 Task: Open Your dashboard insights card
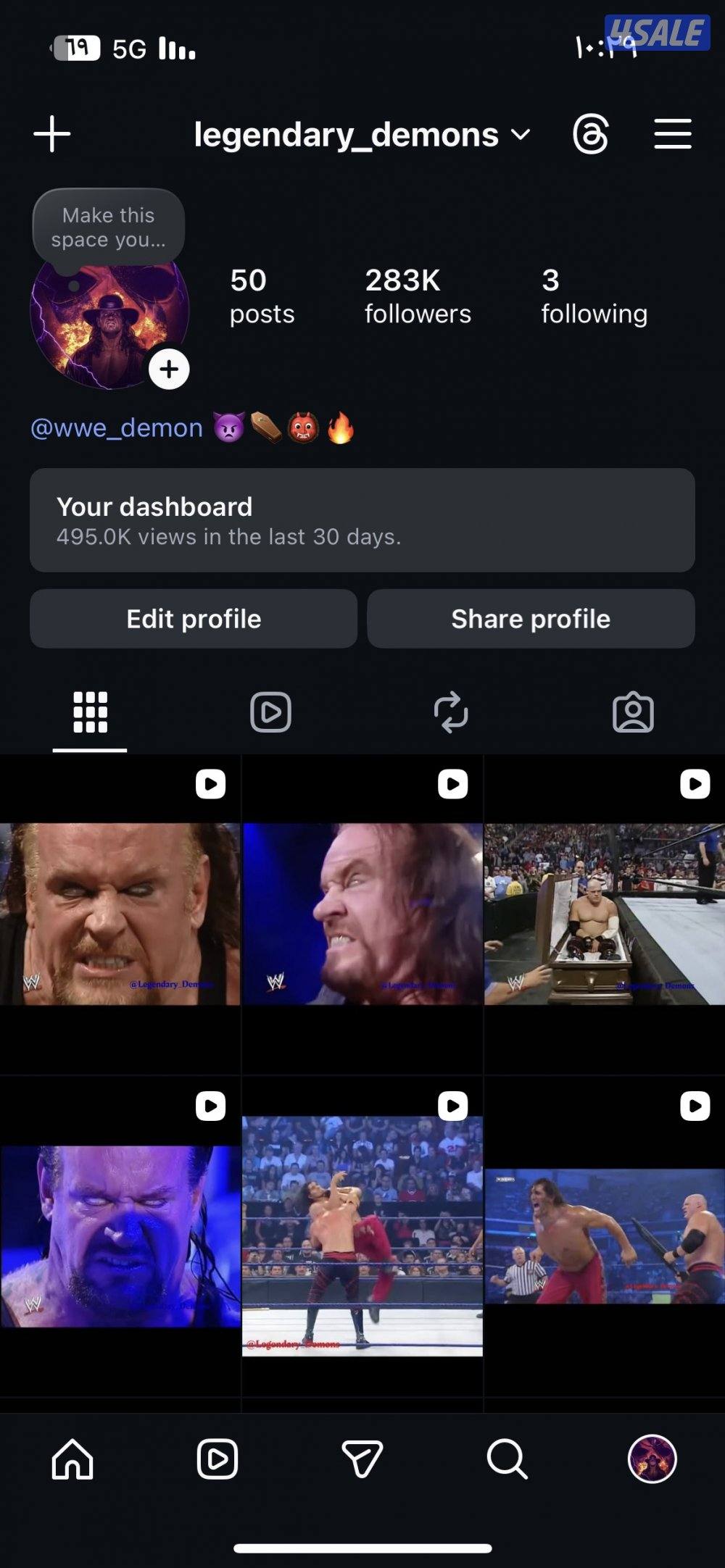pos(362,520)
